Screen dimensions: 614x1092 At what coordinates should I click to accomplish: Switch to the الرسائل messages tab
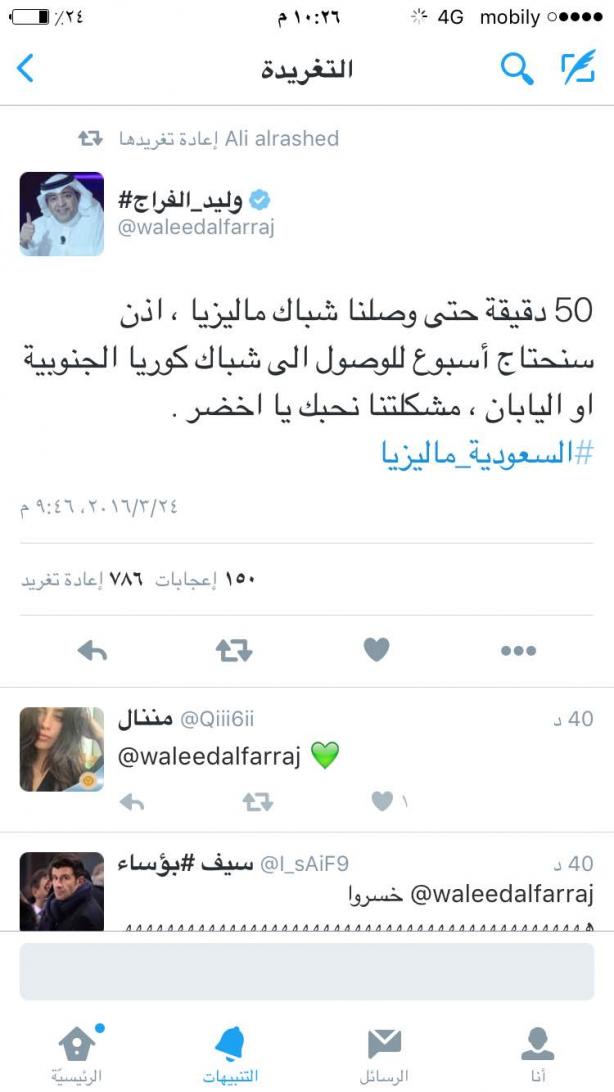coord(384,1050)
